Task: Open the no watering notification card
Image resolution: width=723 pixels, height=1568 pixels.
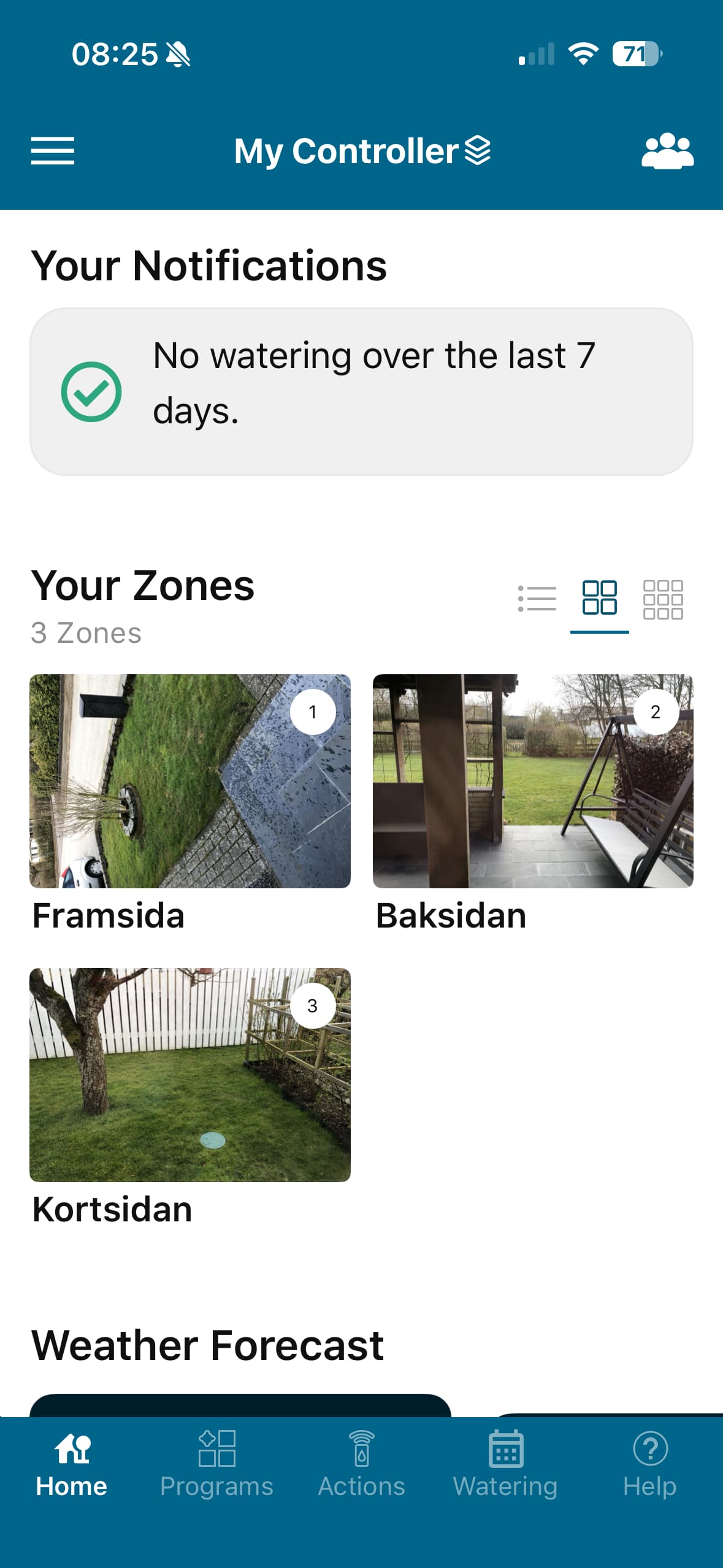Action: (361, 391)
